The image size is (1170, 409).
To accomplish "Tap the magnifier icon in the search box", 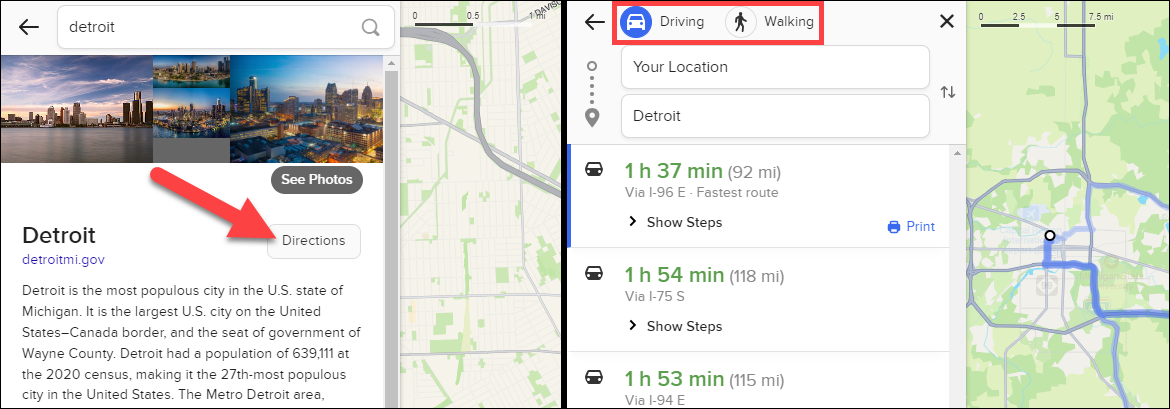I will [x=371, y=28].
